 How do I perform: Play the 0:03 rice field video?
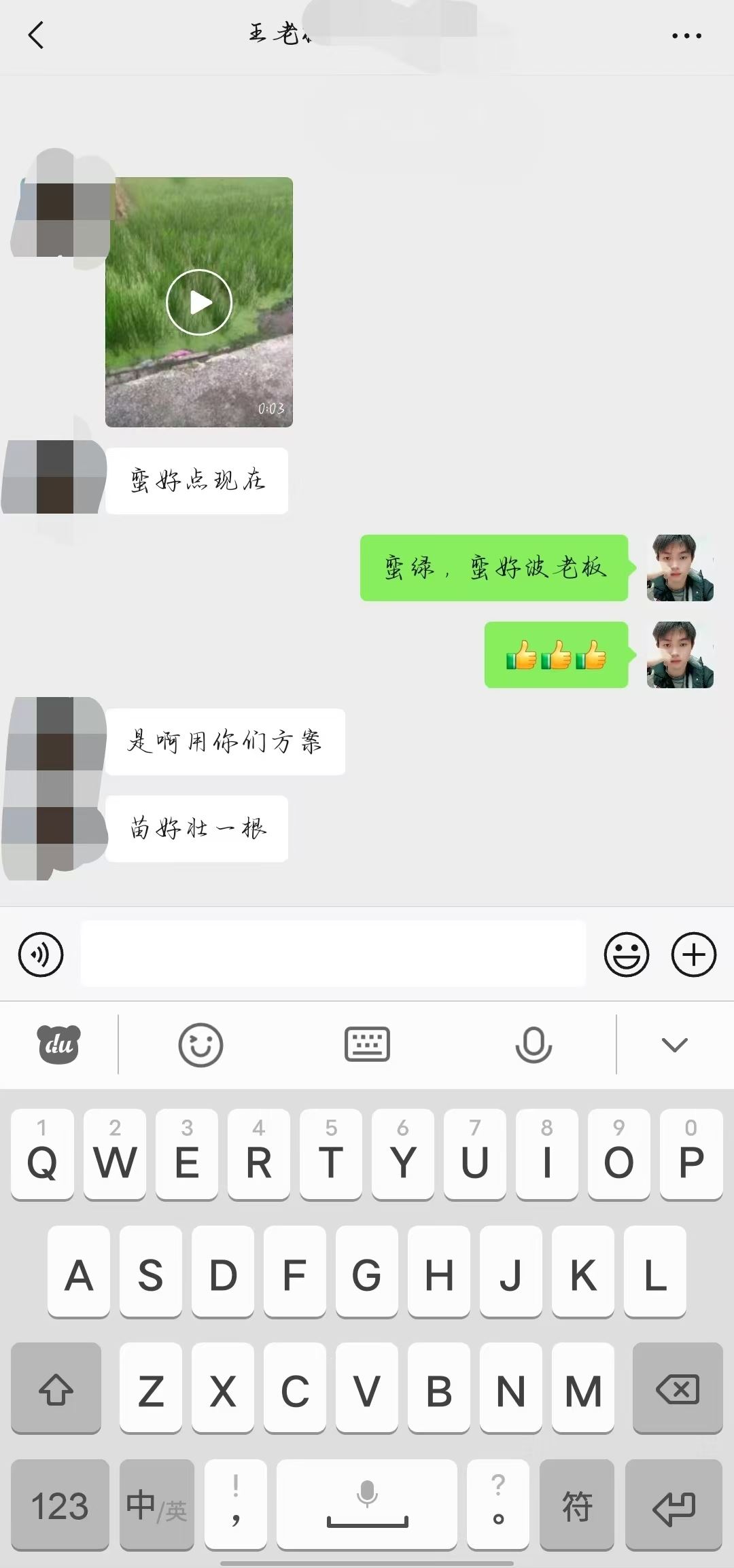[x=199, y=302]
